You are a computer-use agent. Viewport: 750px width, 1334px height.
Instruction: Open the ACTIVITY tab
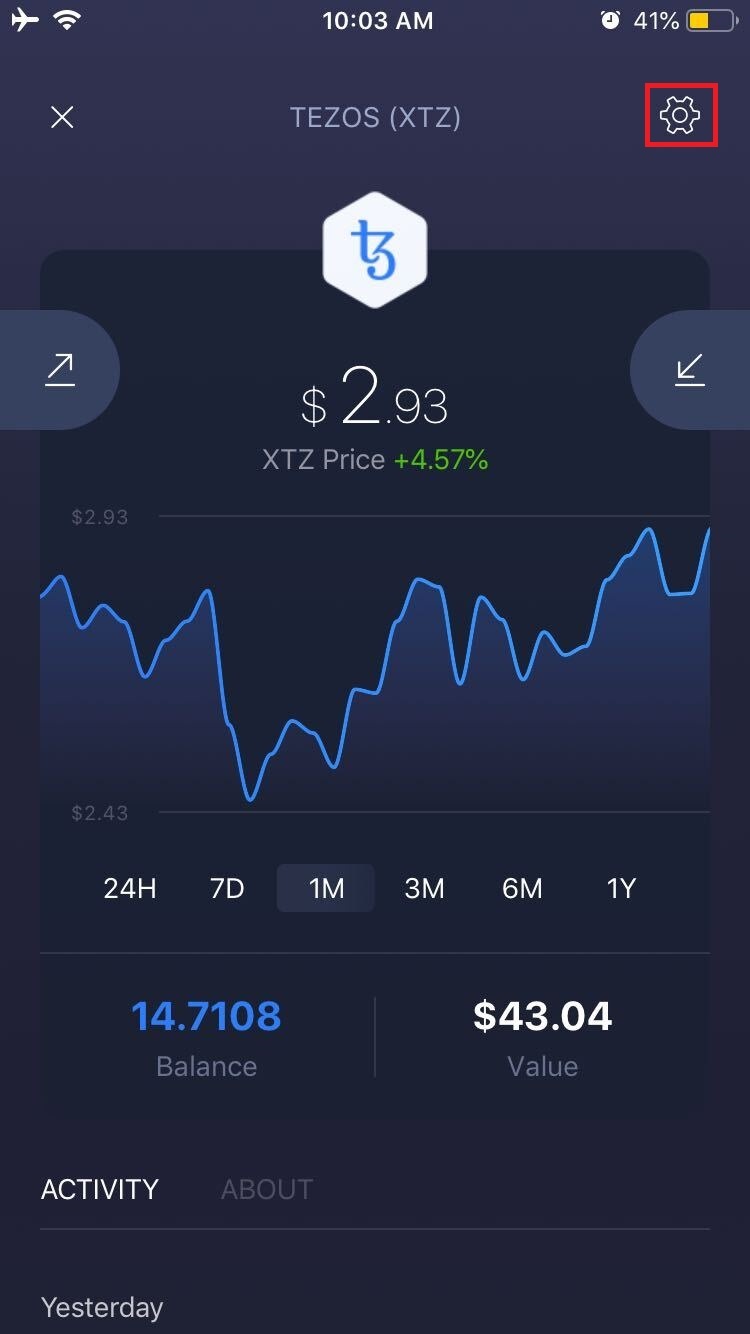pos(100,1189)
